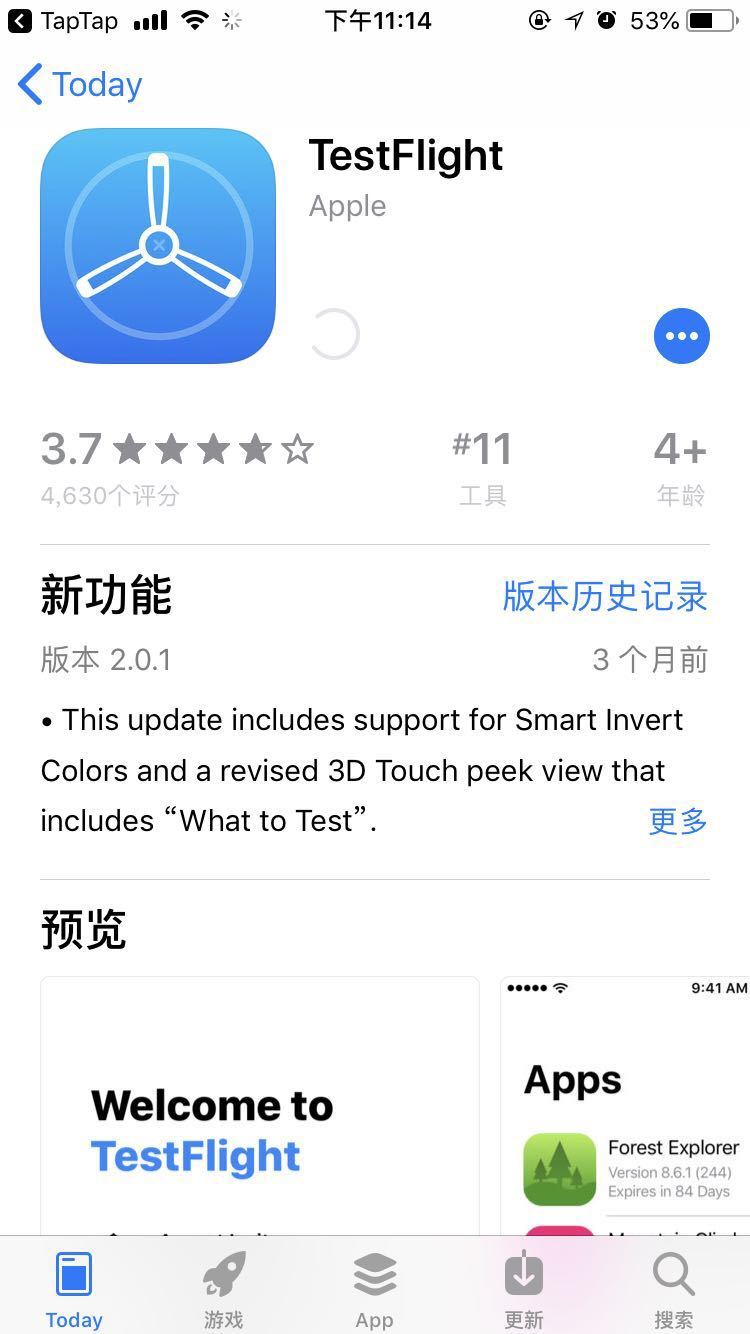Viewport: 750px width, 1334px height.
Task: Tap the fourth rating star
Action: [x=255, y=449]
